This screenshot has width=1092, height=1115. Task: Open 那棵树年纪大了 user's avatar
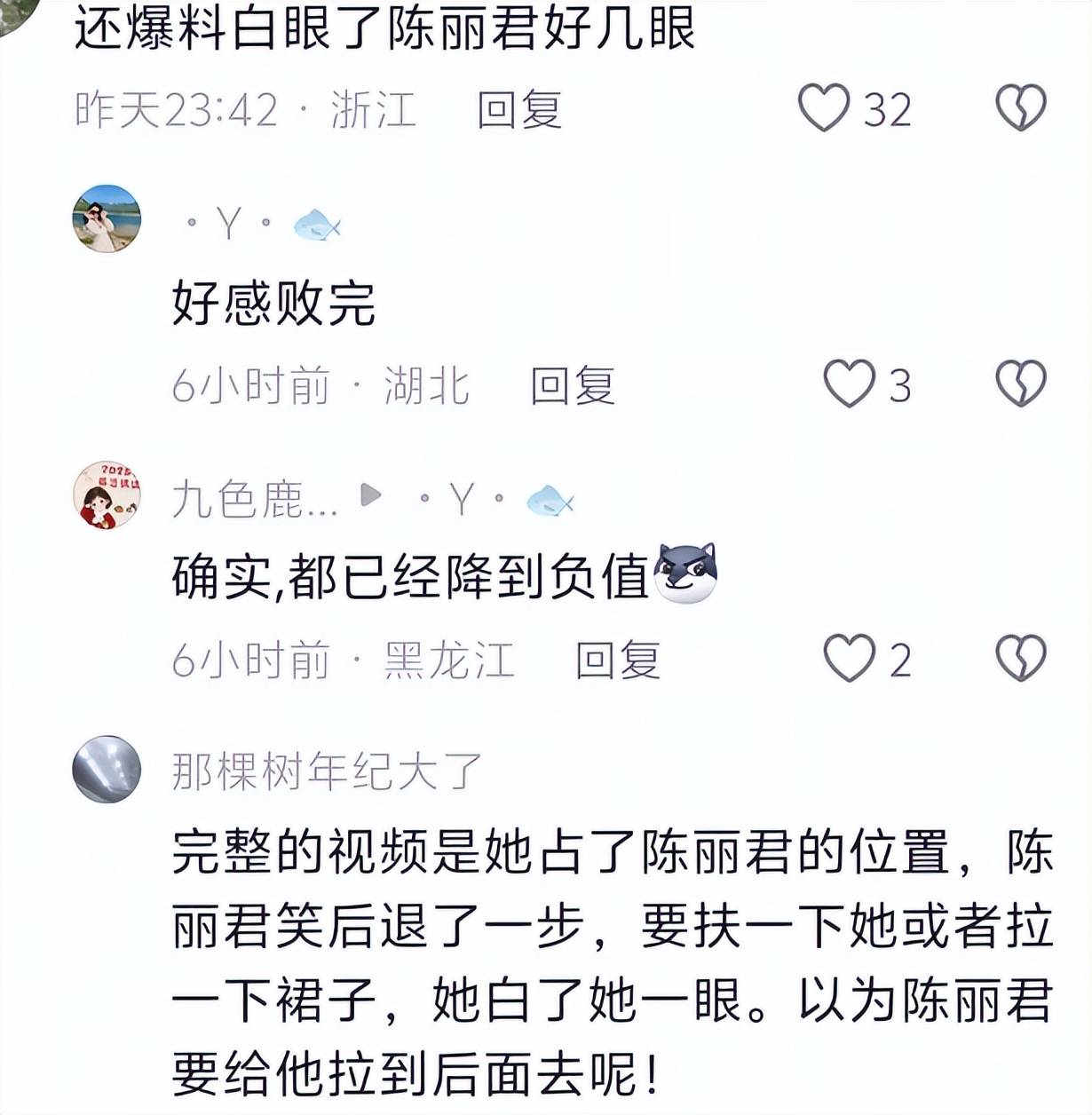tap(107, 769)
